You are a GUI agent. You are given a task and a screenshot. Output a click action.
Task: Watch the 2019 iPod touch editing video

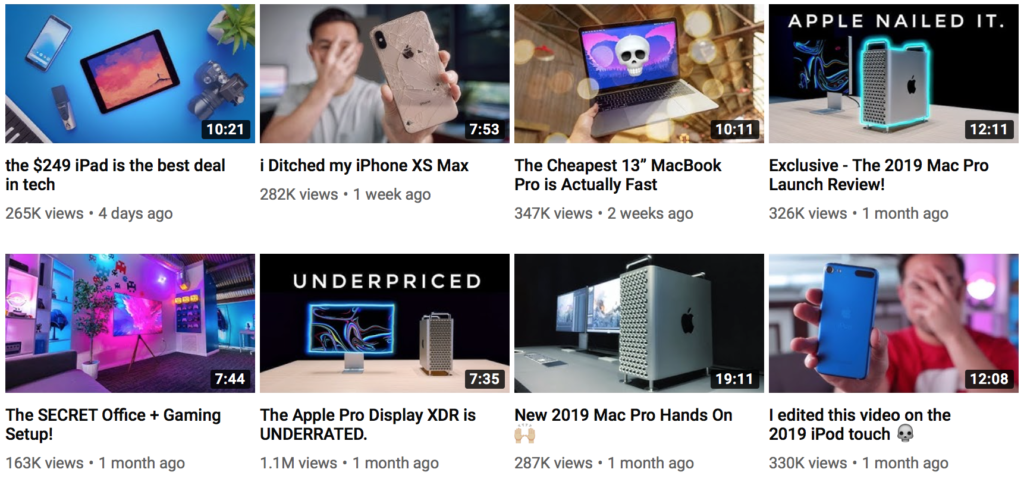[893, 323]
